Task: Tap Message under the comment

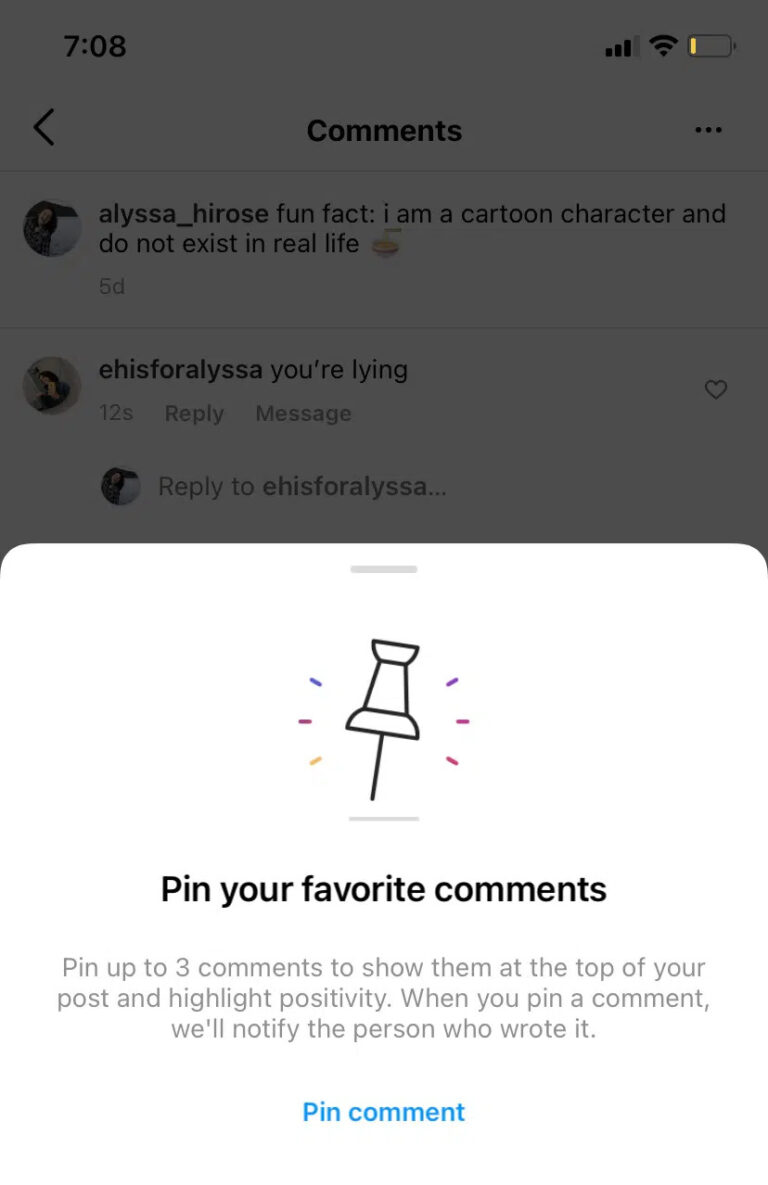Action: pyautogui.click(x=303, y=413)
